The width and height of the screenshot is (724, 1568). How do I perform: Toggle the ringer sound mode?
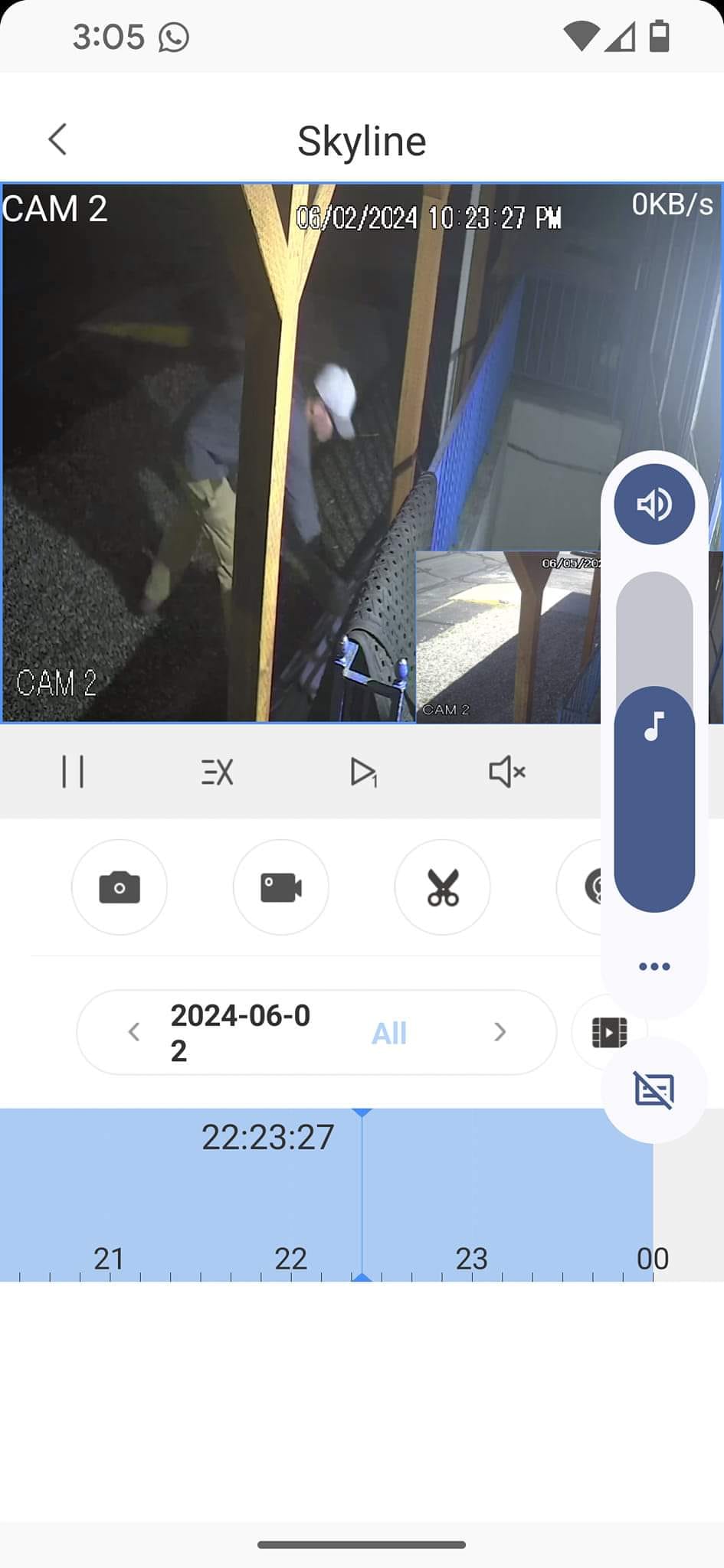coord(654,505)
